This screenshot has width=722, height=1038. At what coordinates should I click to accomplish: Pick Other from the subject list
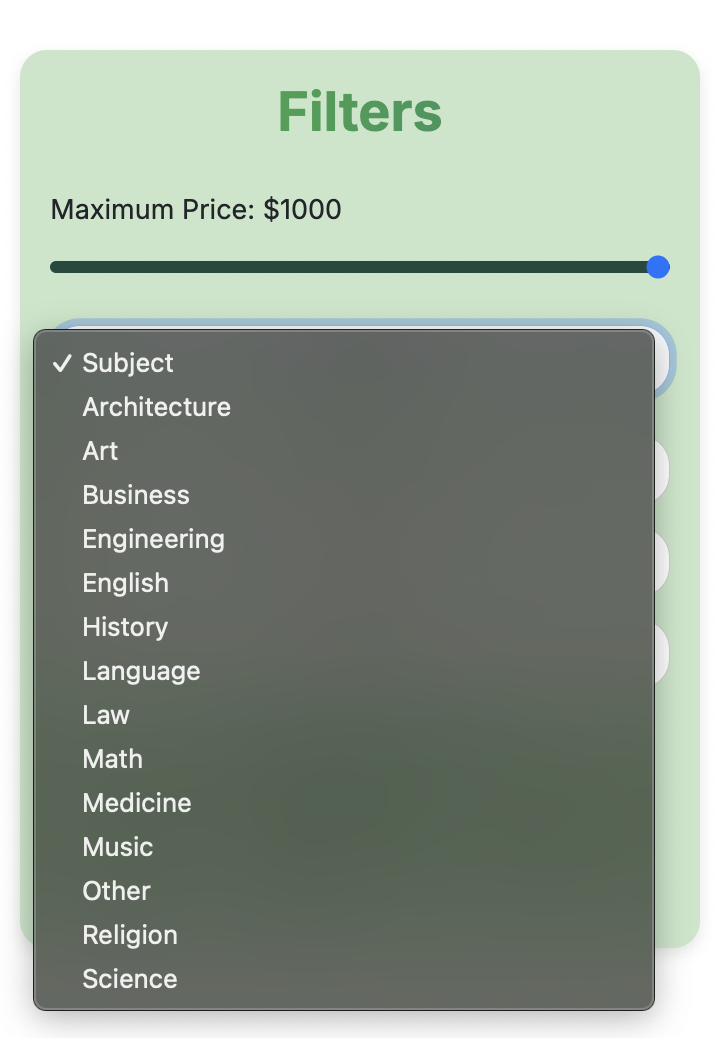tap(116, 891)
